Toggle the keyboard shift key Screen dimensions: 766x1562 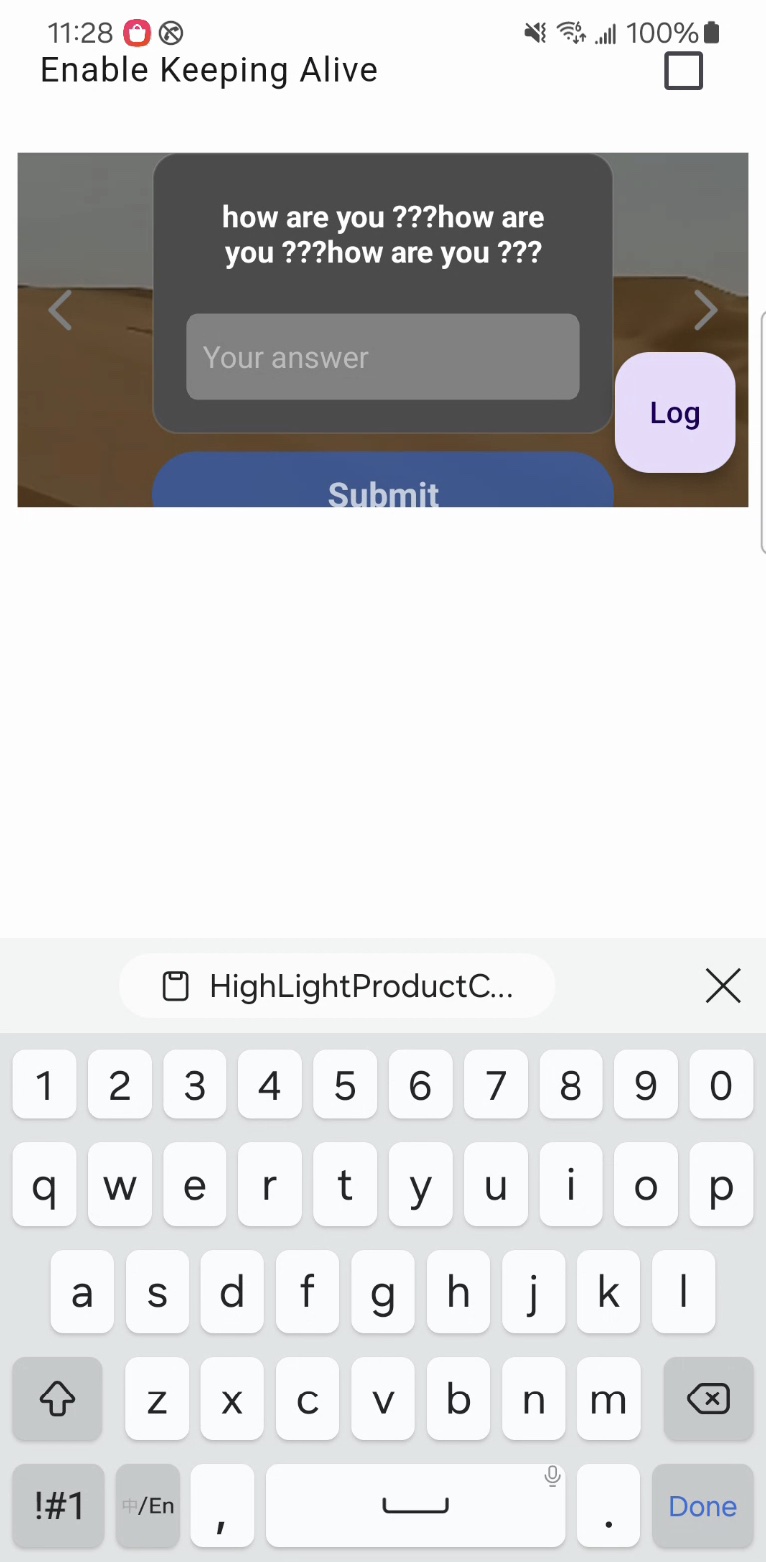click(57, 1399)
